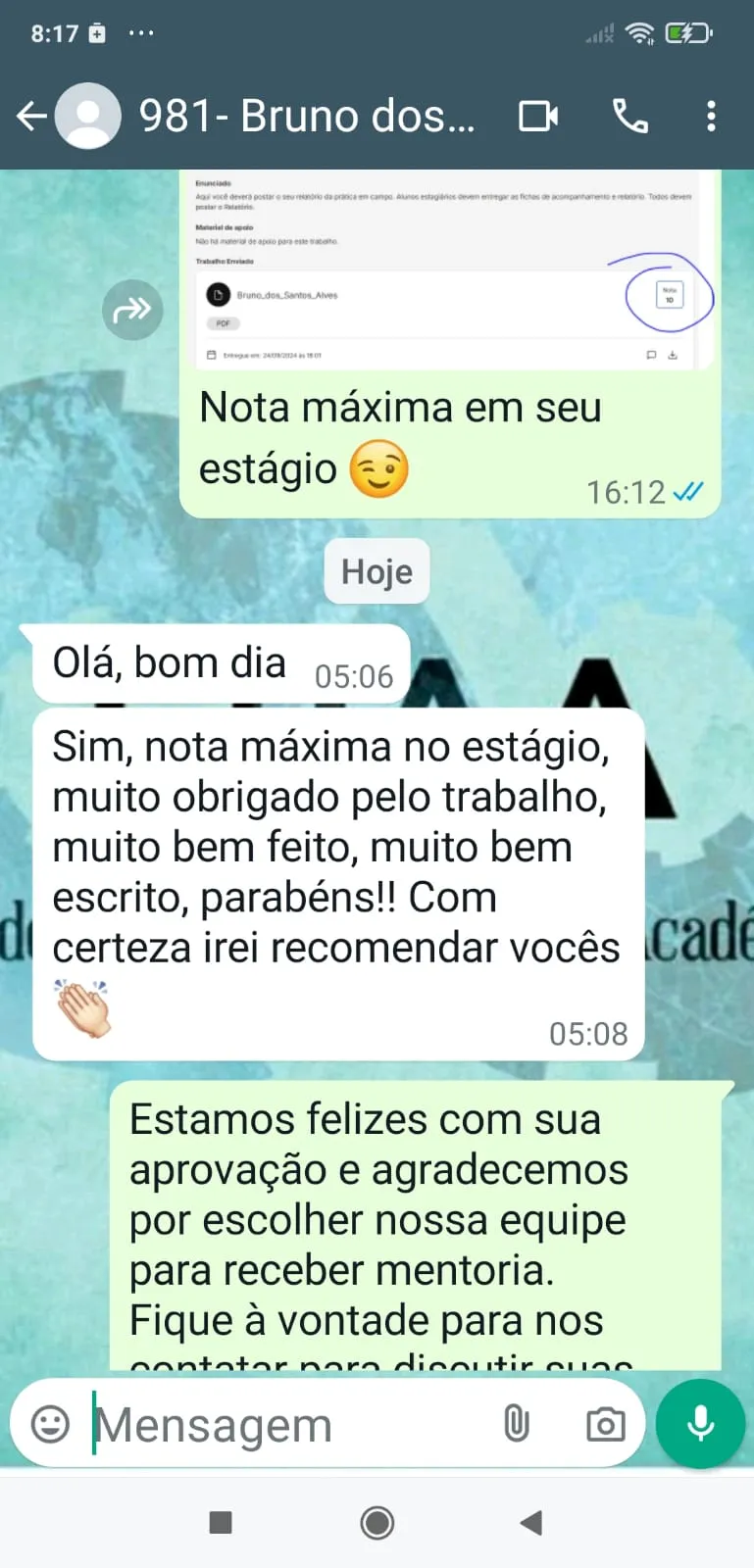Screen dimensions: 754x1568
Task: Go back to the chat list
Action: point(32,117)
